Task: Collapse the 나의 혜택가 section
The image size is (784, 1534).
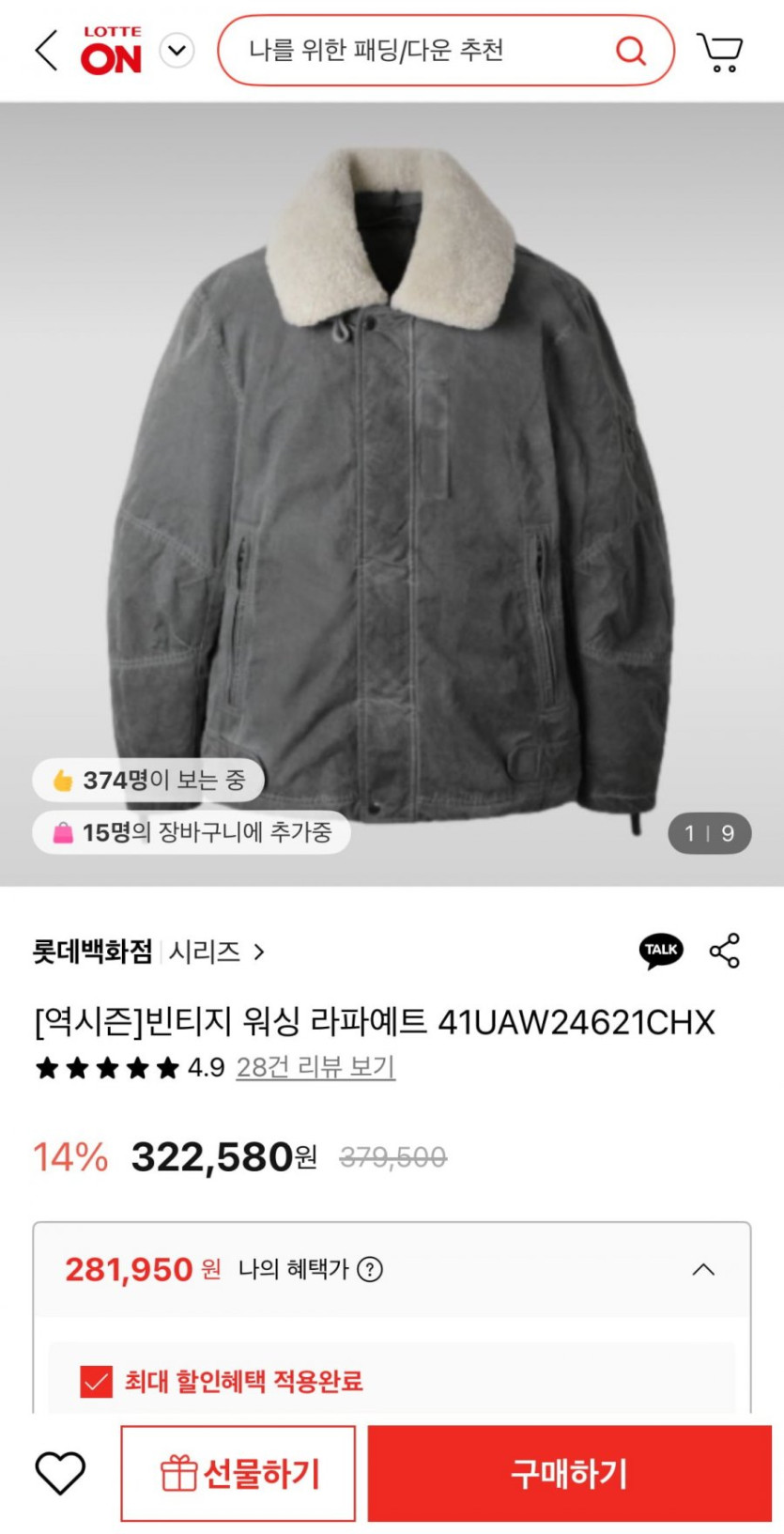Action: tap(703, 1269)
